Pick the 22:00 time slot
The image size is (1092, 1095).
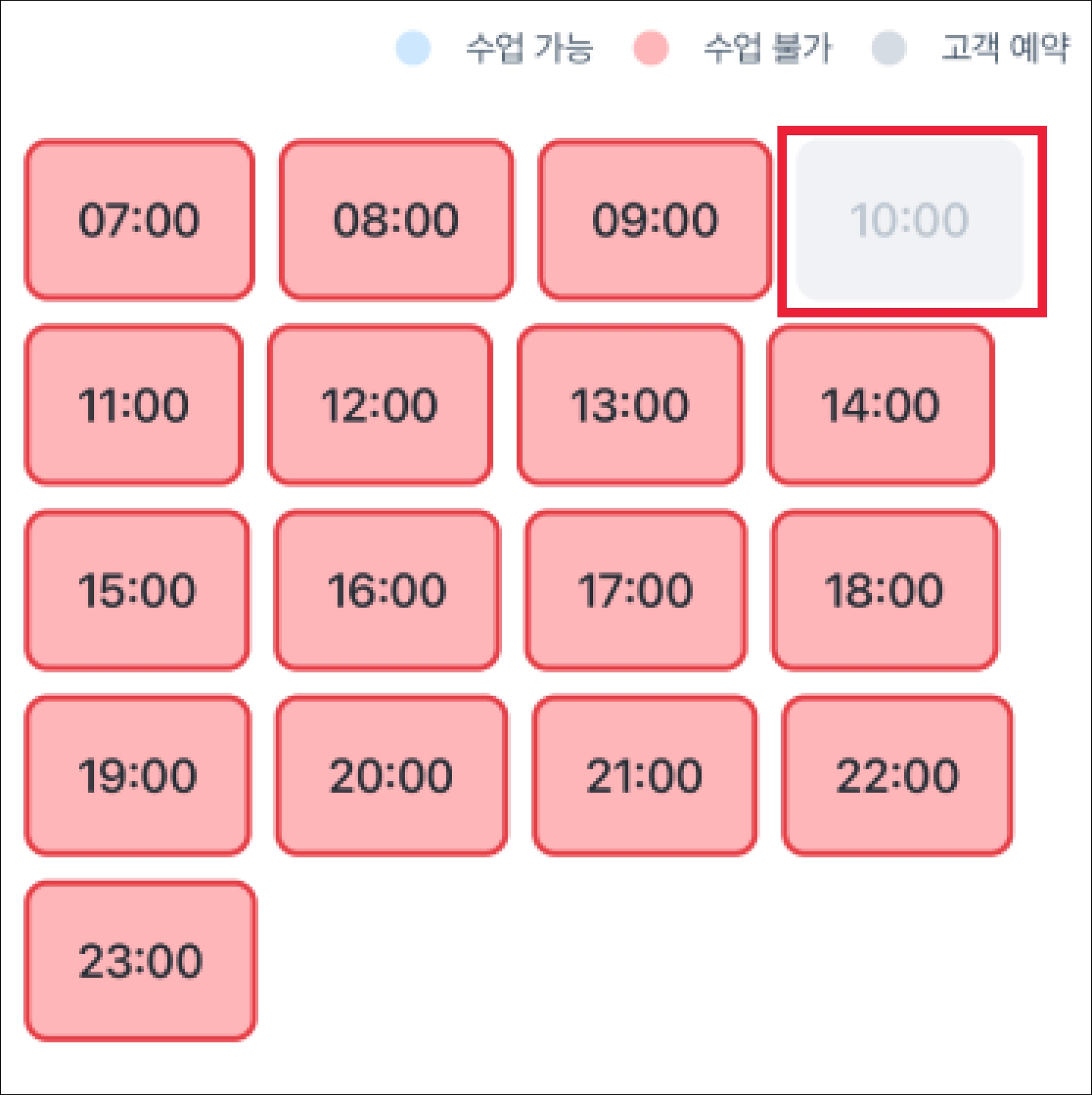click(897, 776)
